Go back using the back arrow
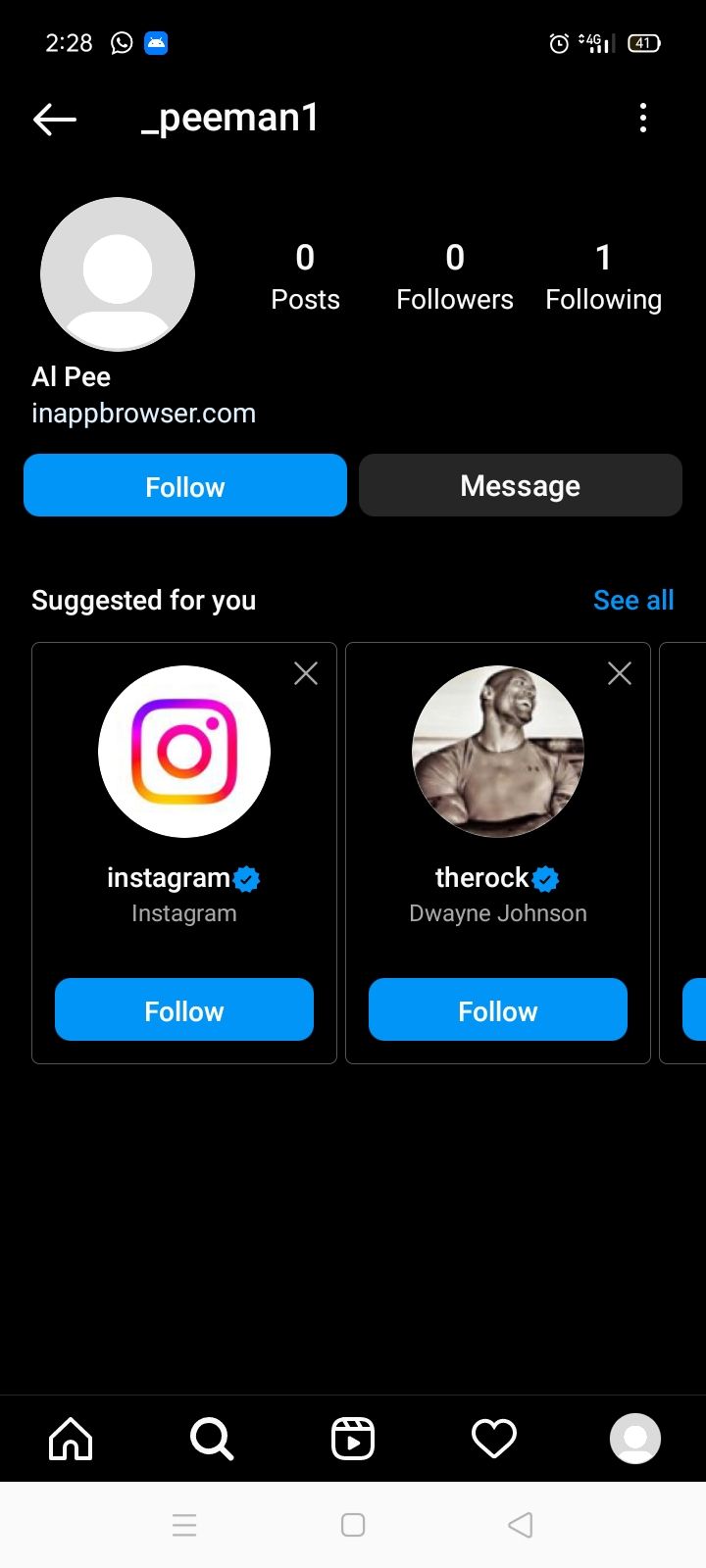The image size is (706, 1568). [54, 119]
